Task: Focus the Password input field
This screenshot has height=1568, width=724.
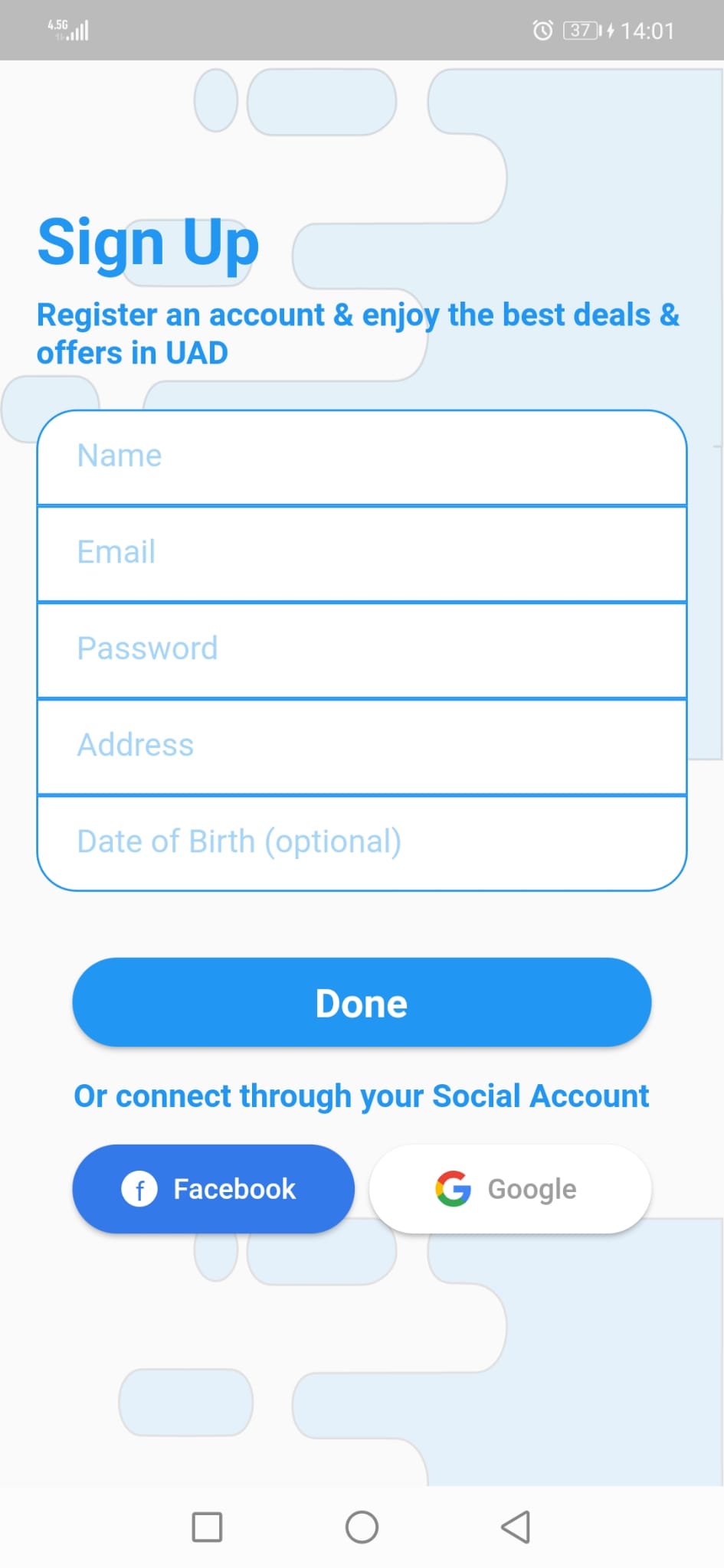Action: point(362,649)
